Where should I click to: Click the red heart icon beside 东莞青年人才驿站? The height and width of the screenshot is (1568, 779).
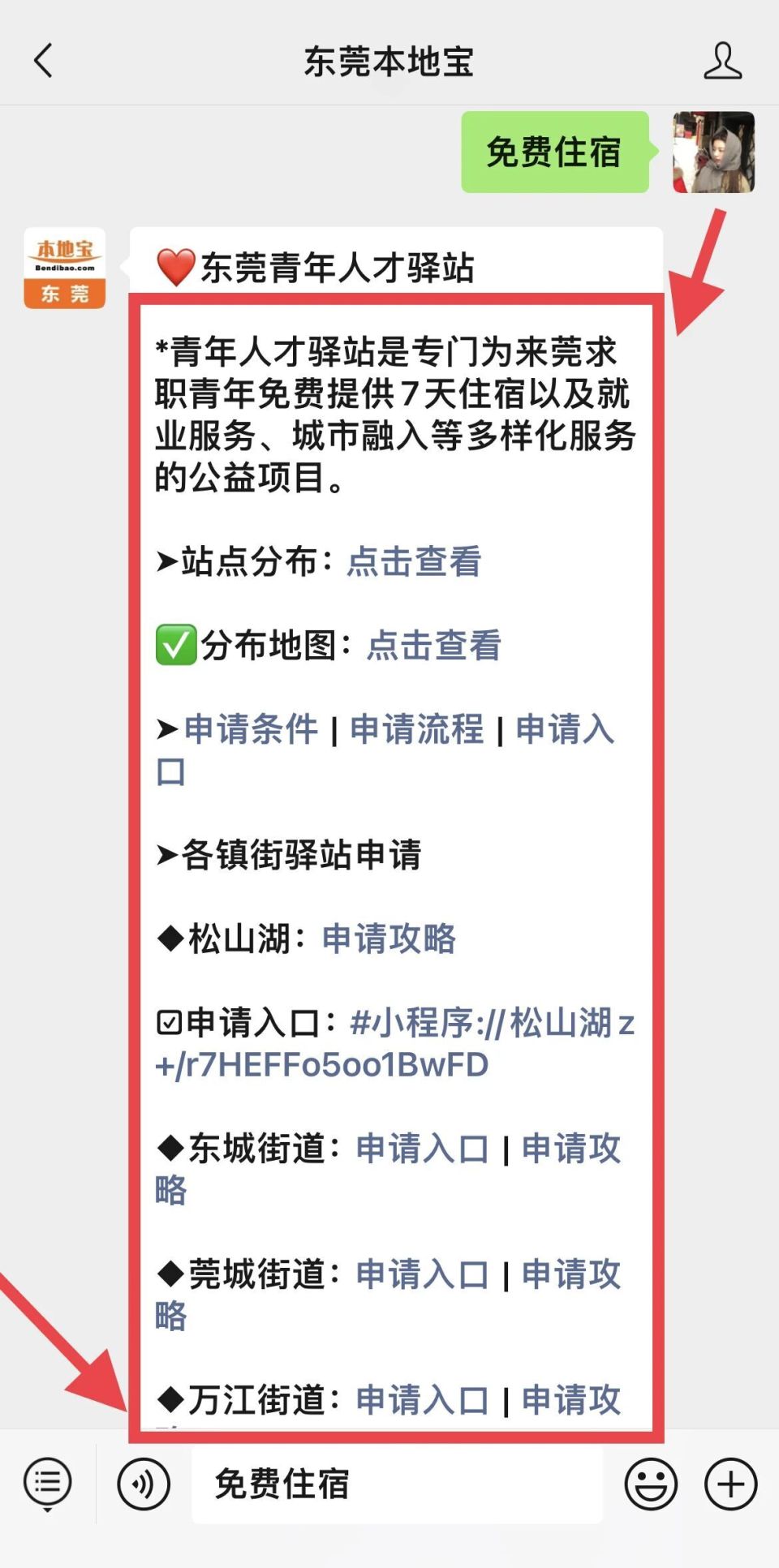pos(175,264)
